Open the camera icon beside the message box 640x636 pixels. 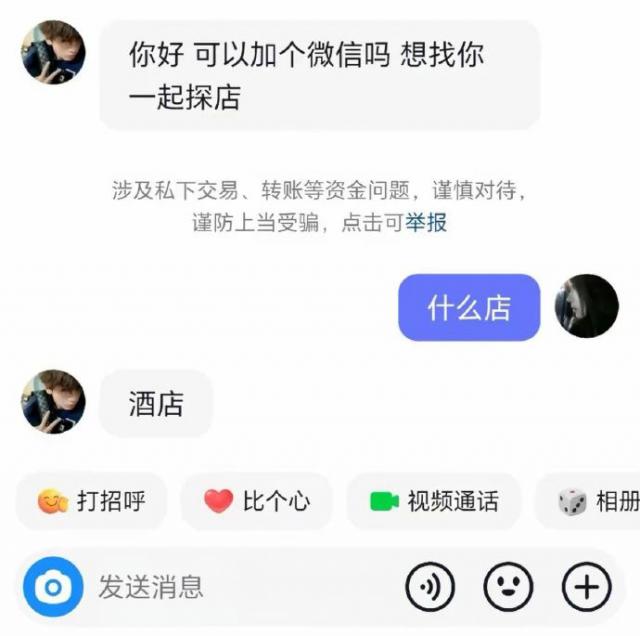click(x=53, y=586)
